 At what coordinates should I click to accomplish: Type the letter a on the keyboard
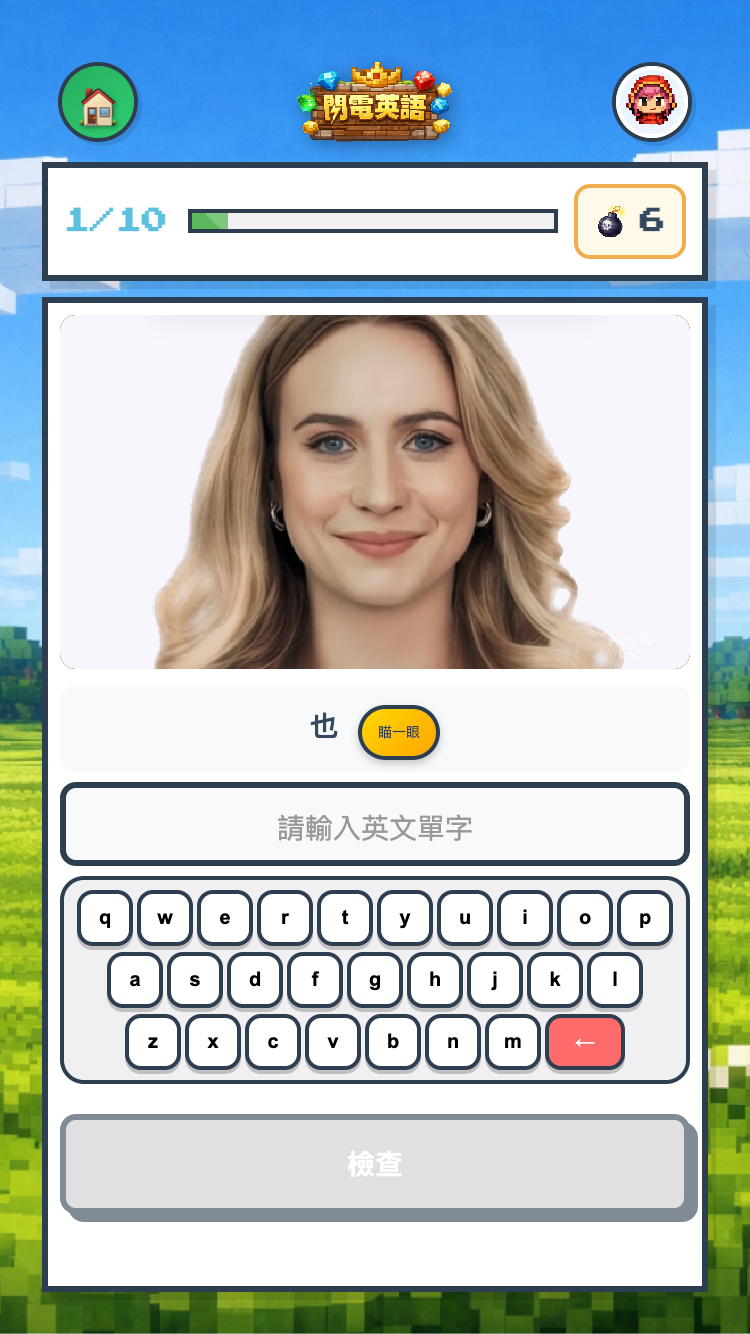pos(135,979)
